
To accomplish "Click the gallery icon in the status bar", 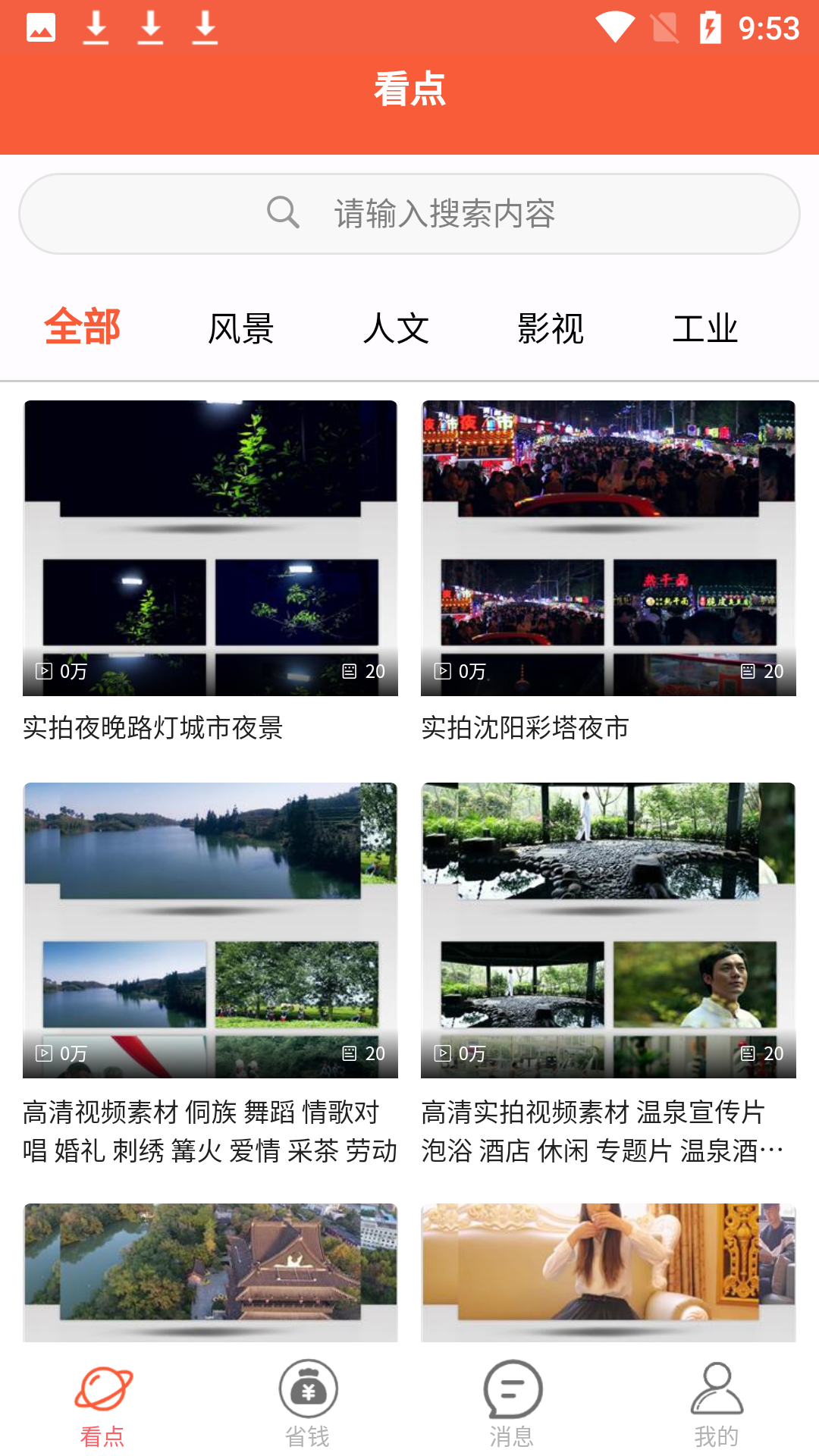I will [42, 29].
